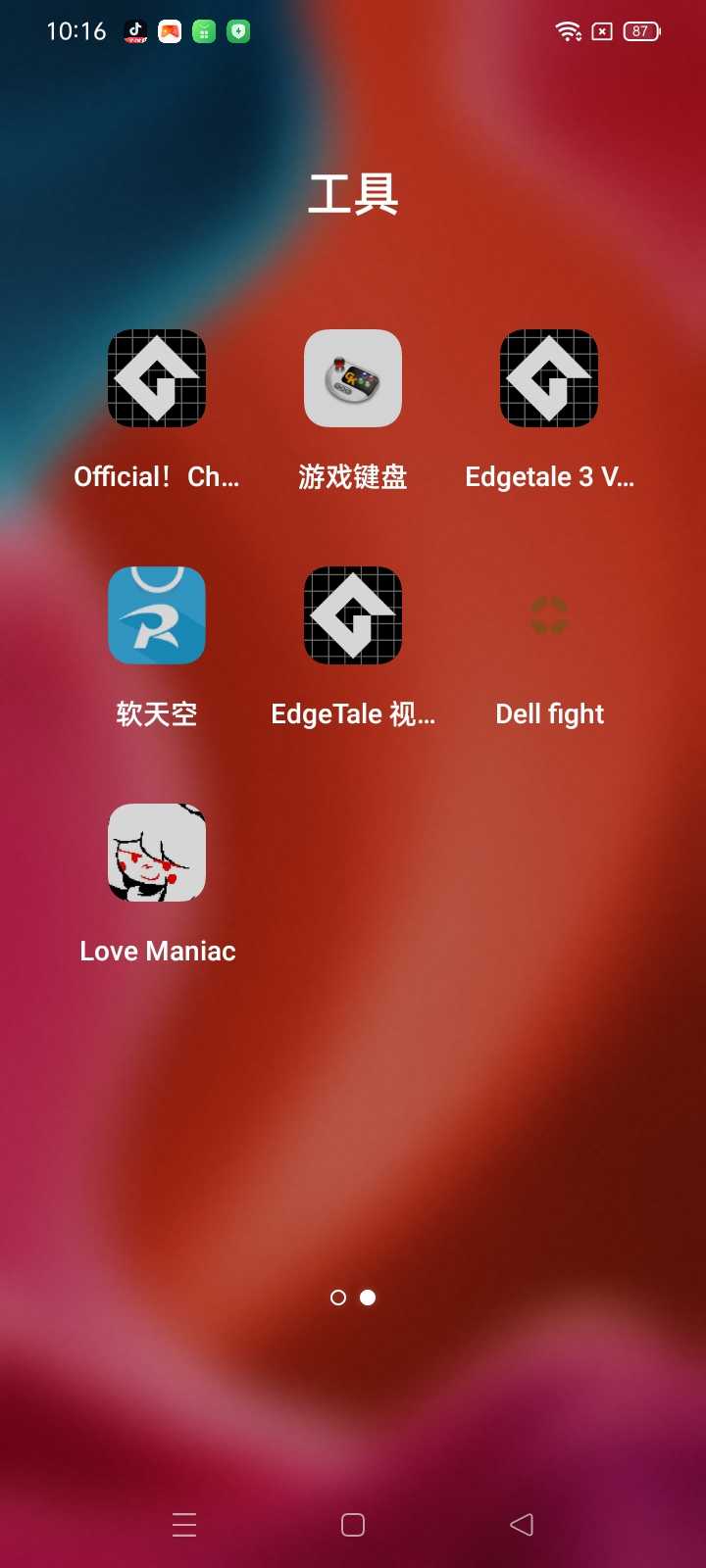This screenshot has height=1568, width=706.
Task: Tap the 工具 folder title
Action: coord(353,194)
